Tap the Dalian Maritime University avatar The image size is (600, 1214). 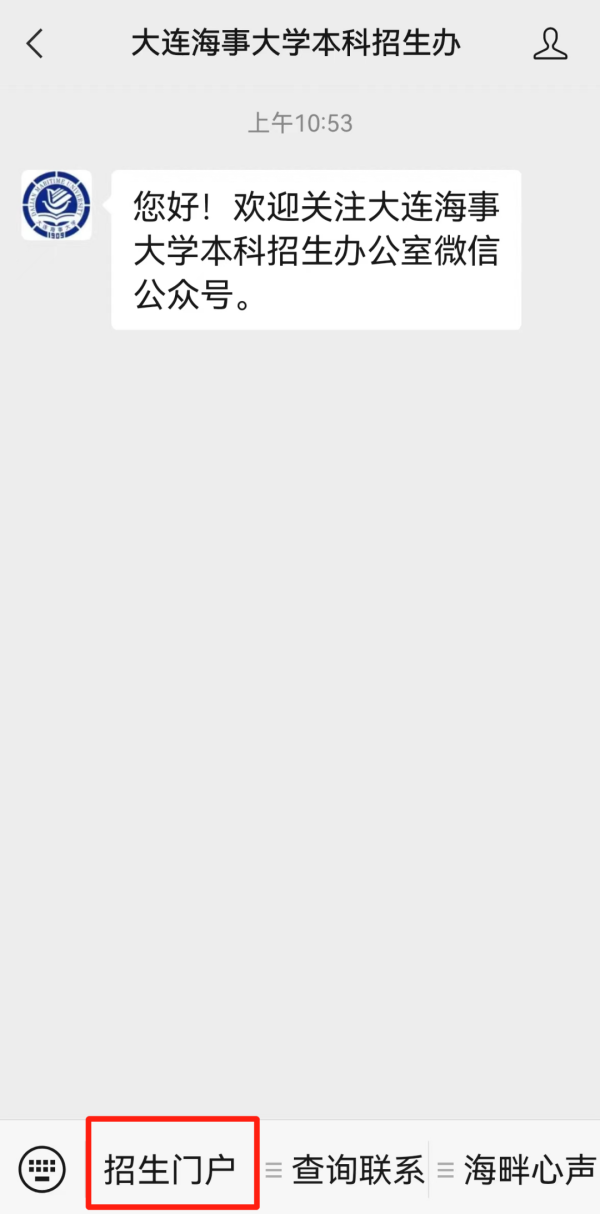[56, 205]
